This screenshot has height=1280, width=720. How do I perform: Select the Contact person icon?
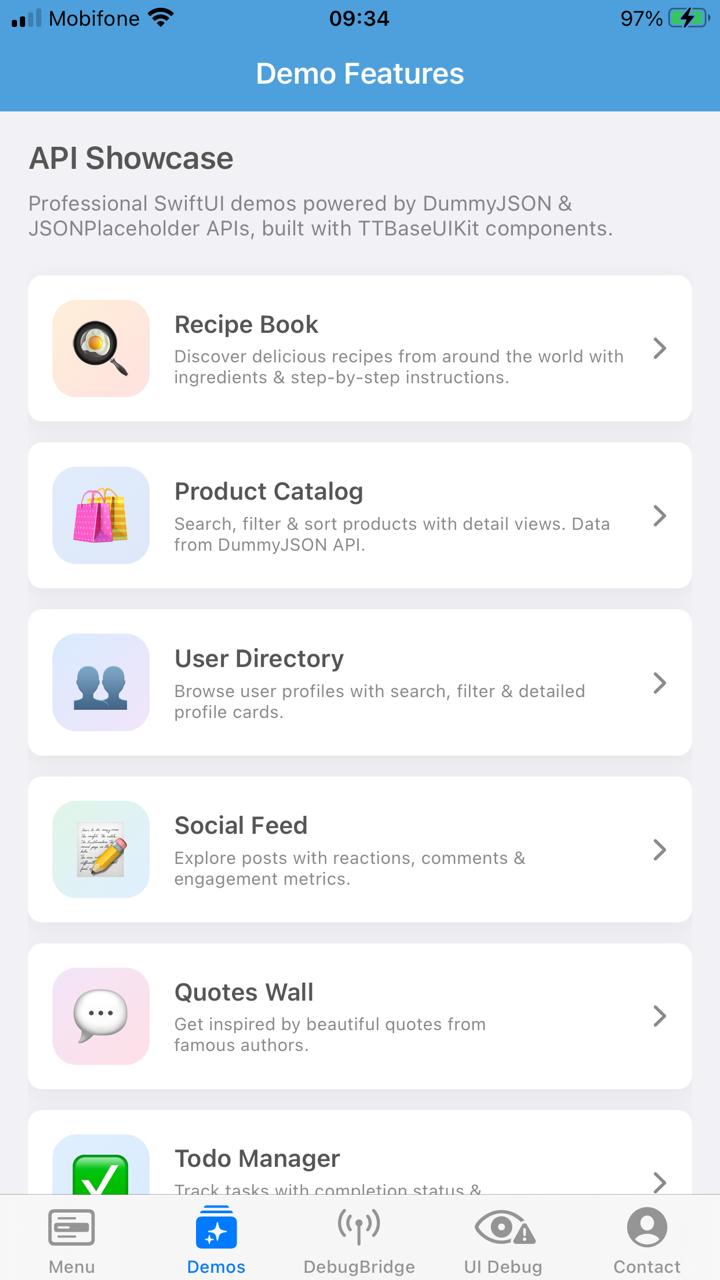coord(646,1225)
